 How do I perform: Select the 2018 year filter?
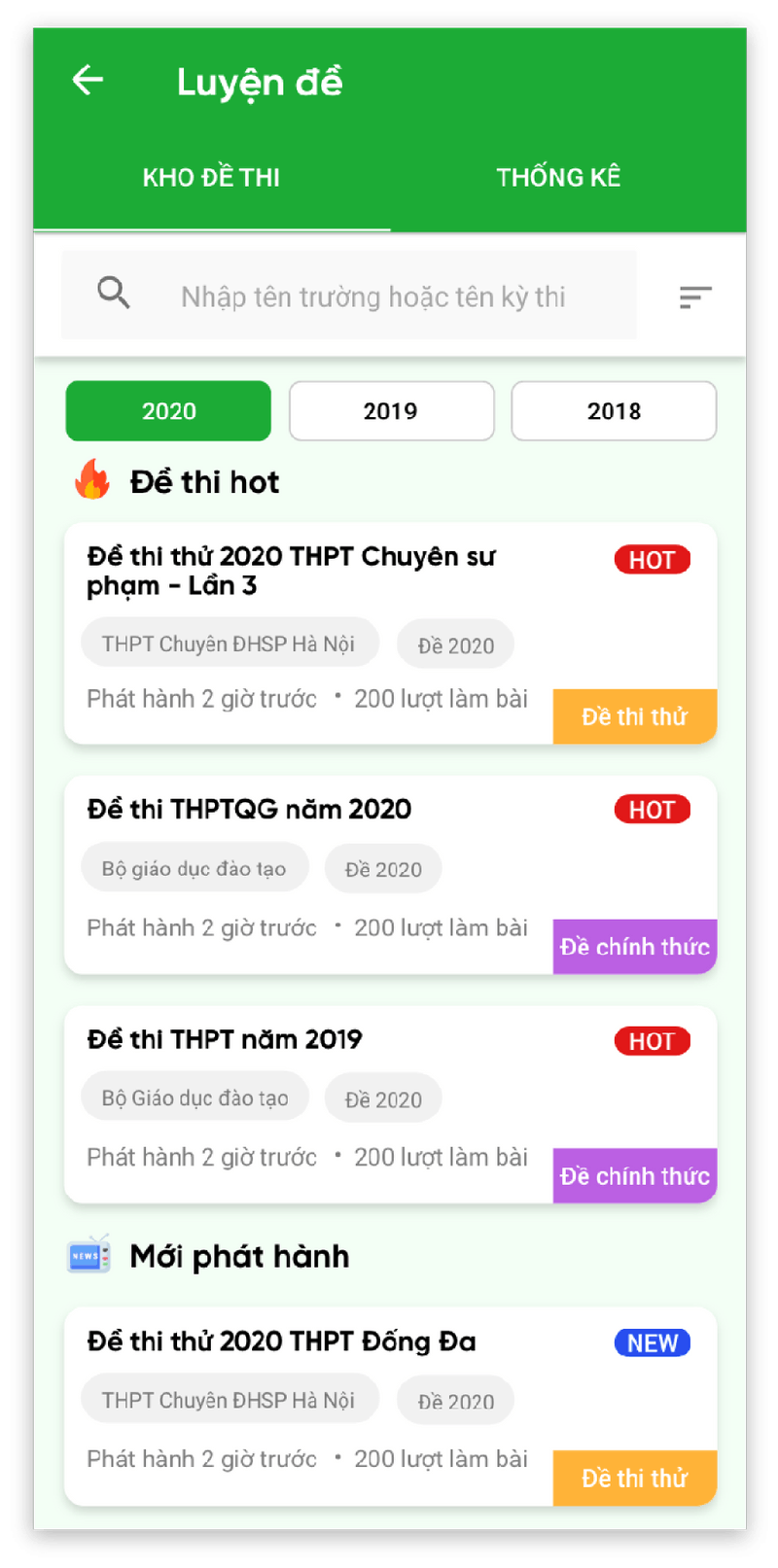614,410
